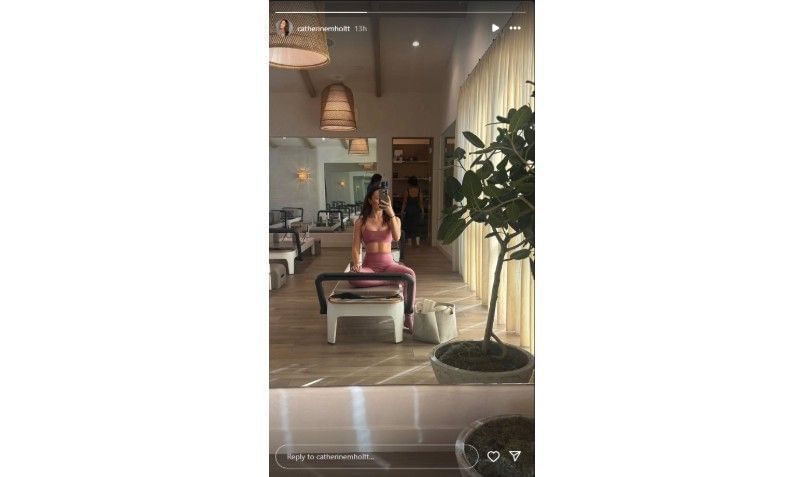Open the three-dot story options menu
The width and height of the screenshot is (804, 477).
[515, 28]
